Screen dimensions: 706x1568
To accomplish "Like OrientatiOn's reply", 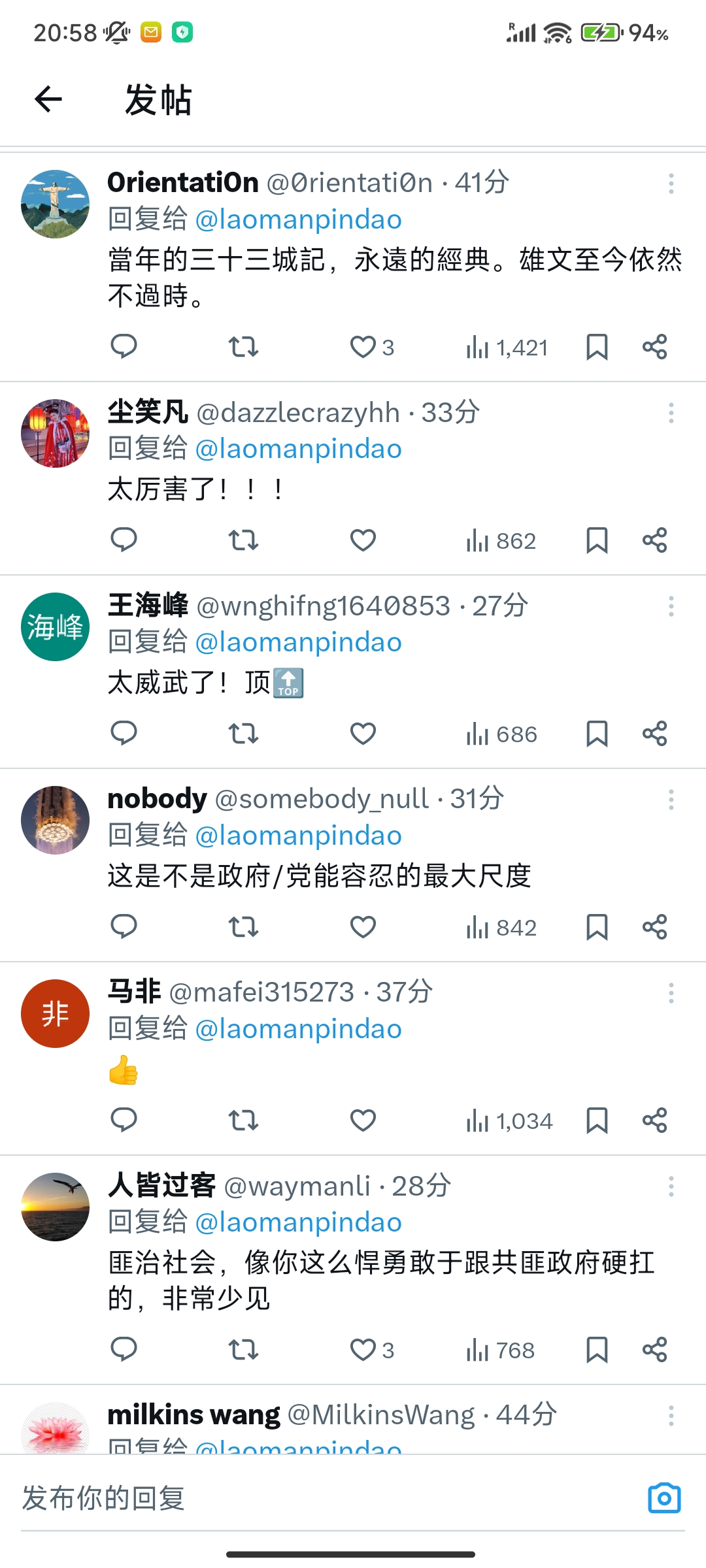I will coord(363,347).
